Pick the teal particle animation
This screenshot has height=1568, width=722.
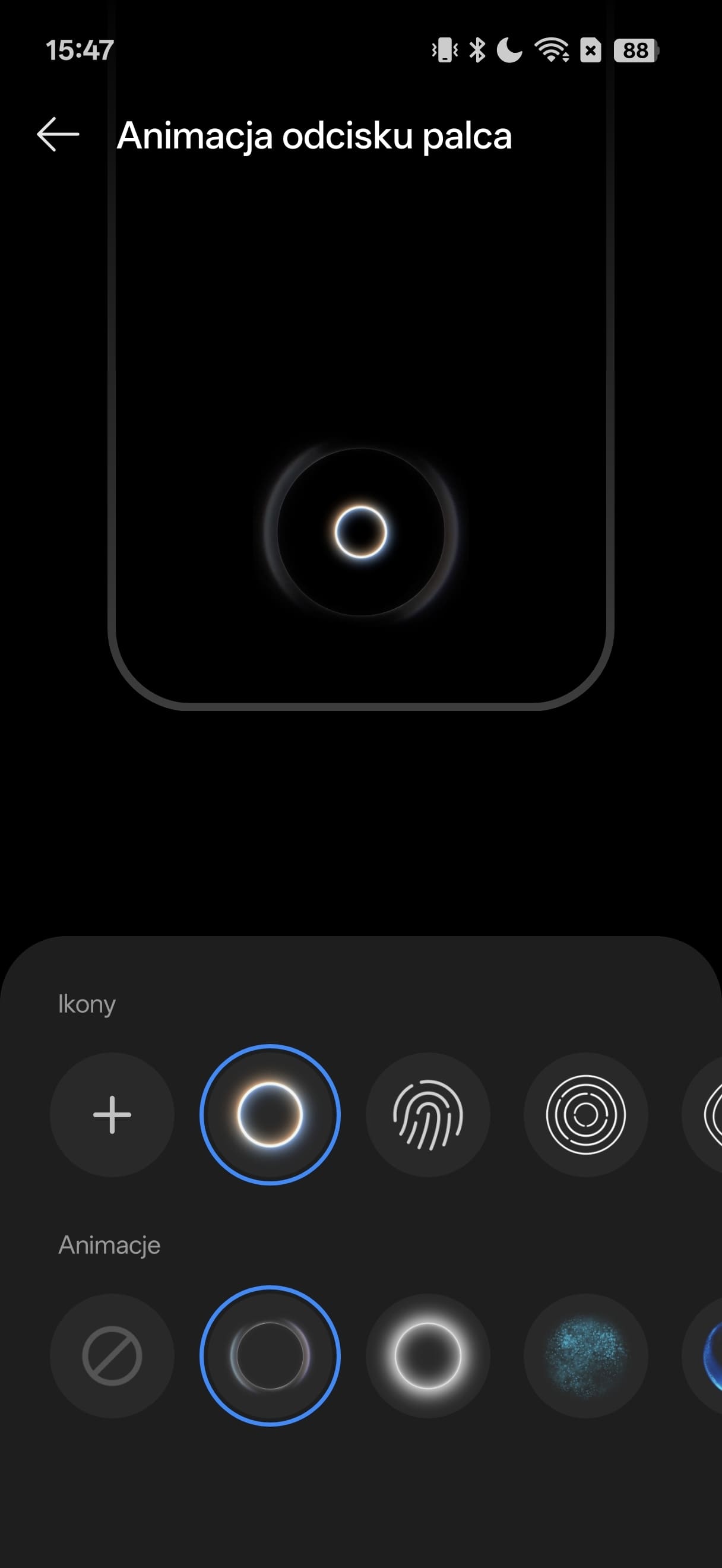coord(586,1355)
